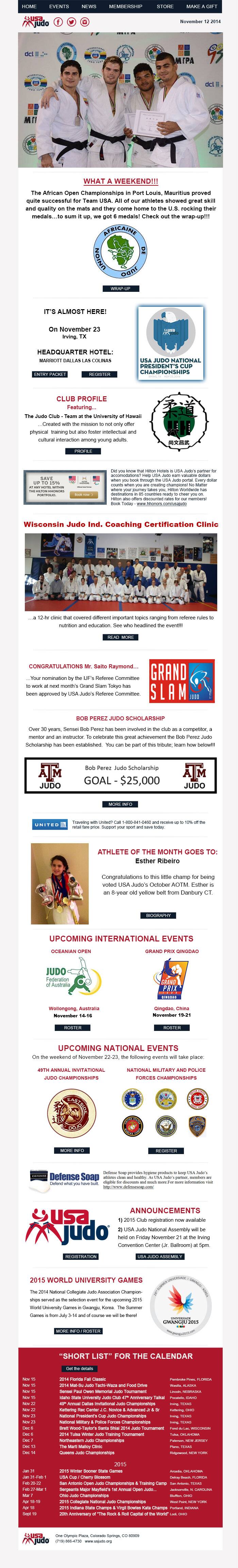Get the details of calendar short list

click(x=79, y=1368)
